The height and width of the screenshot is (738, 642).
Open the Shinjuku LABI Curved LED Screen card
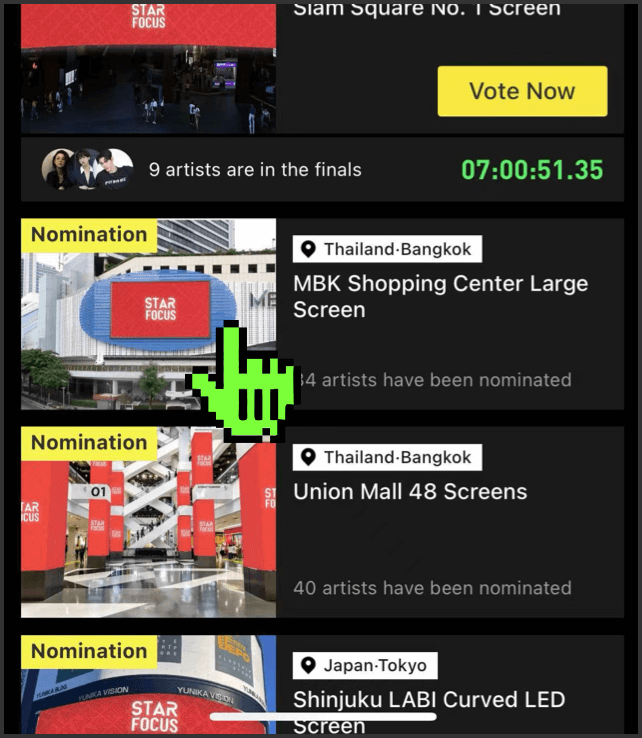tap(428, 699)
